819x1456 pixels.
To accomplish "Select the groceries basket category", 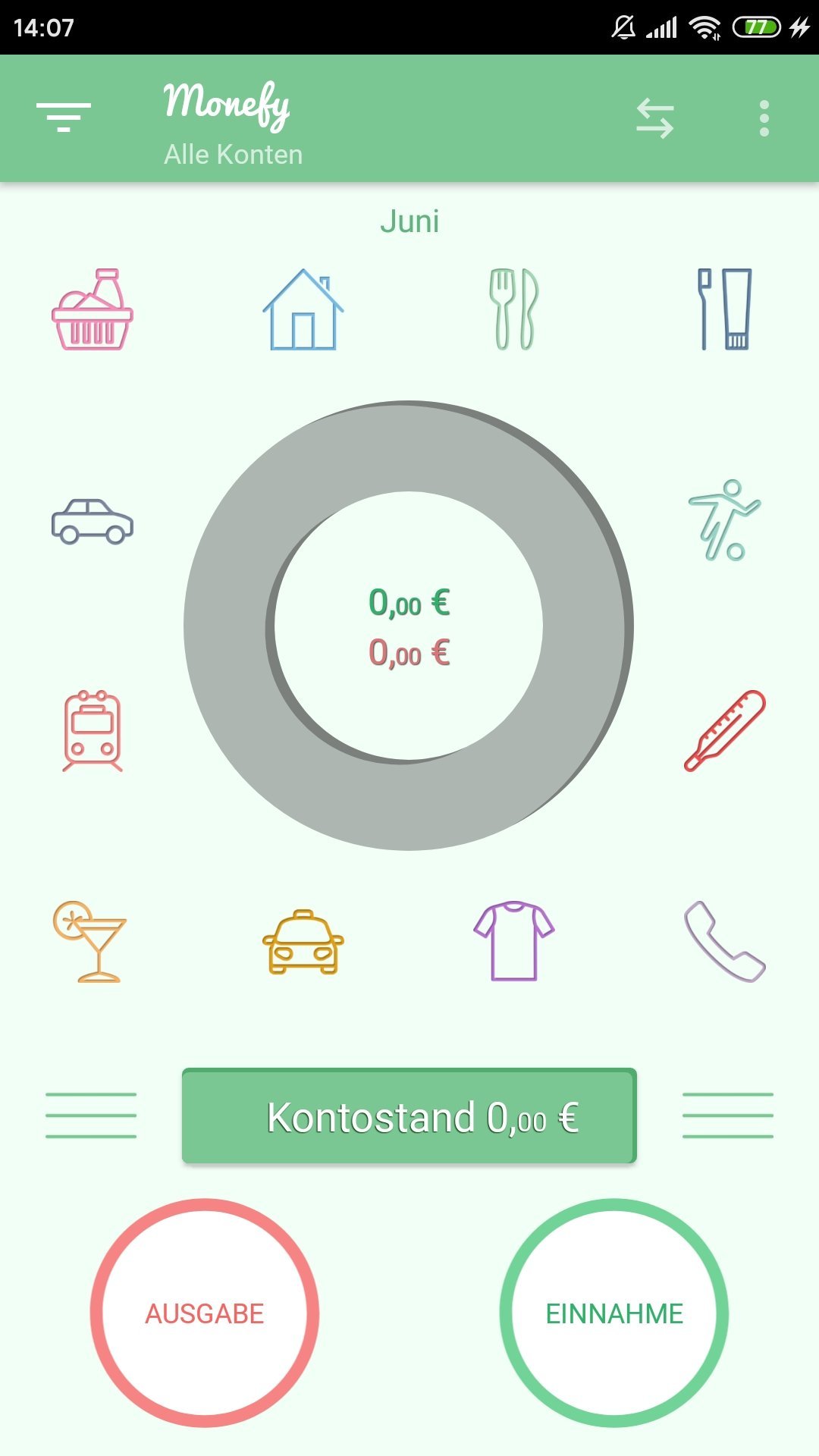I will [93, 309].
